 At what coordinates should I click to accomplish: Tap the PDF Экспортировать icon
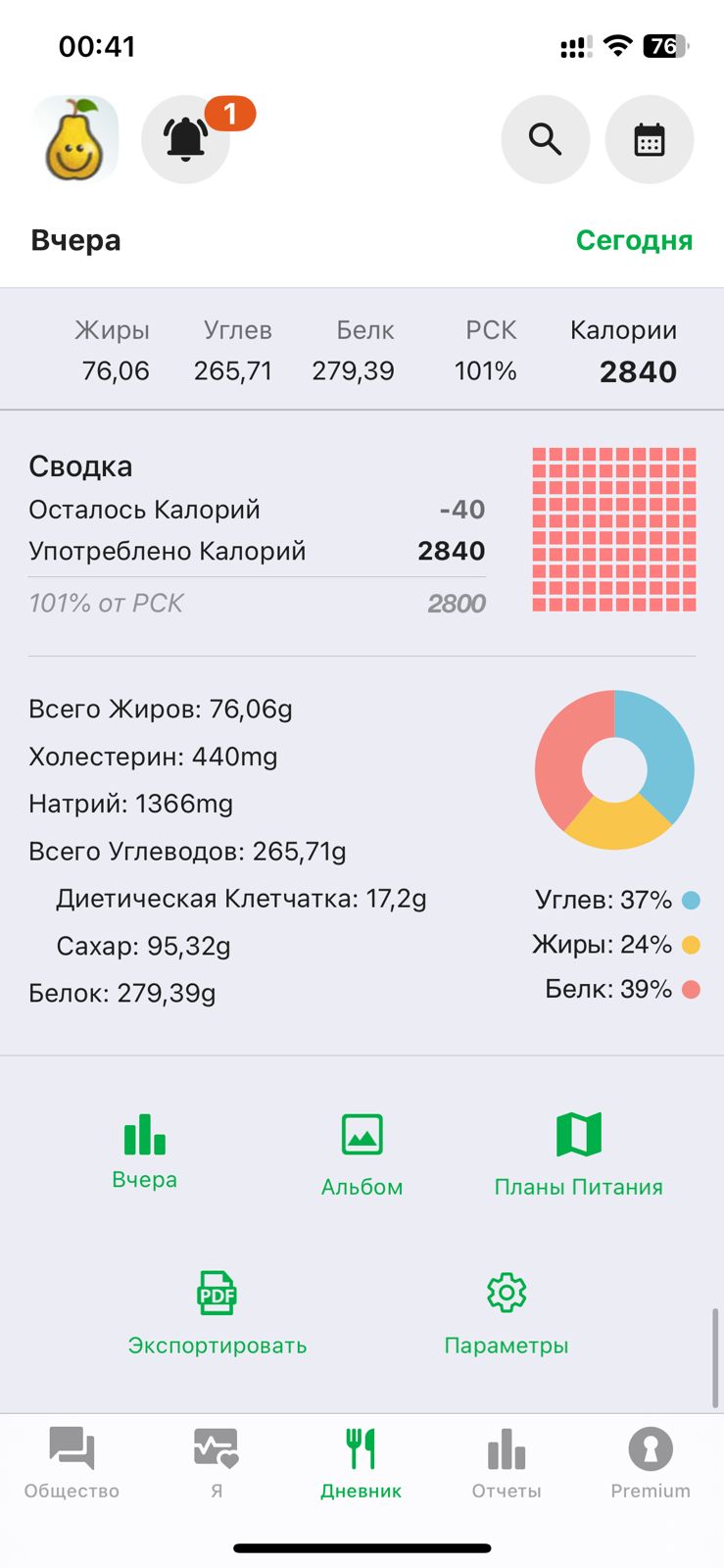217,1294
